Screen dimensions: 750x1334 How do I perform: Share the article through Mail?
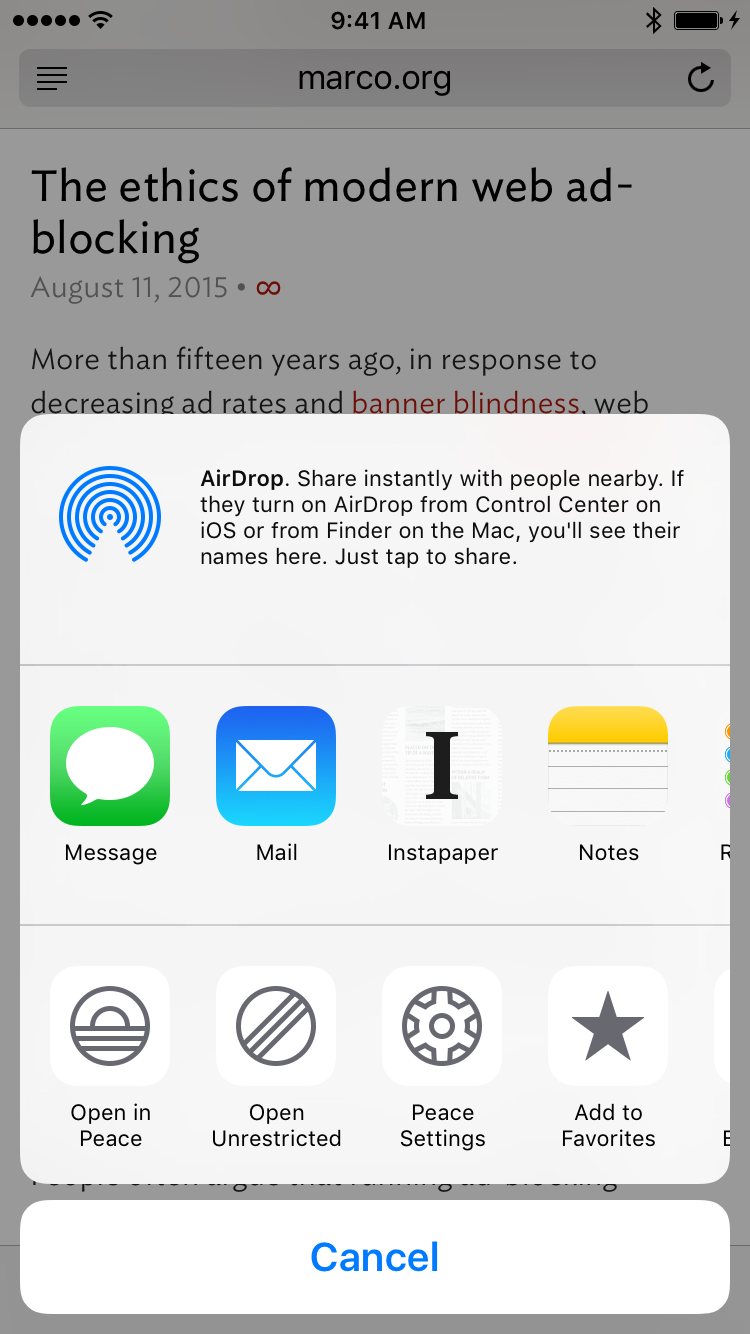tap(276, 766)
